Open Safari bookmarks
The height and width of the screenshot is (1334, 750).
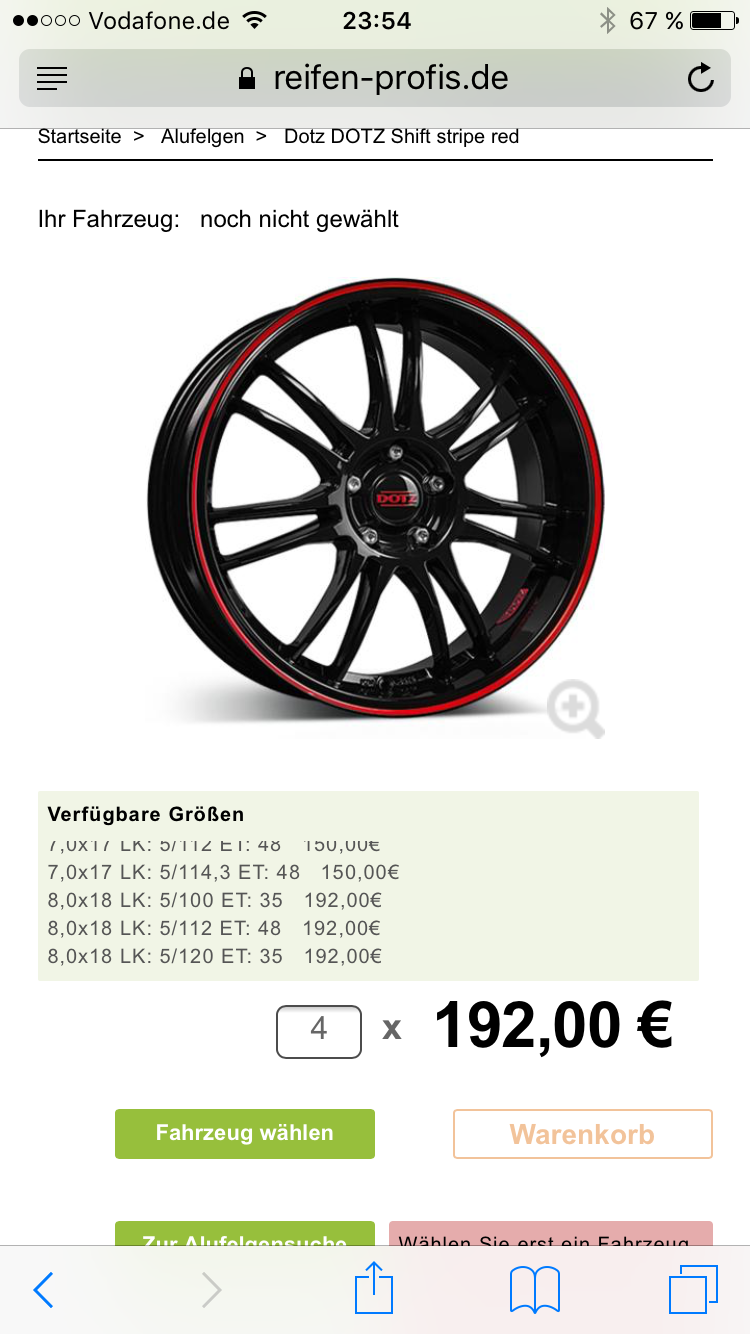tap(535, 1290)
